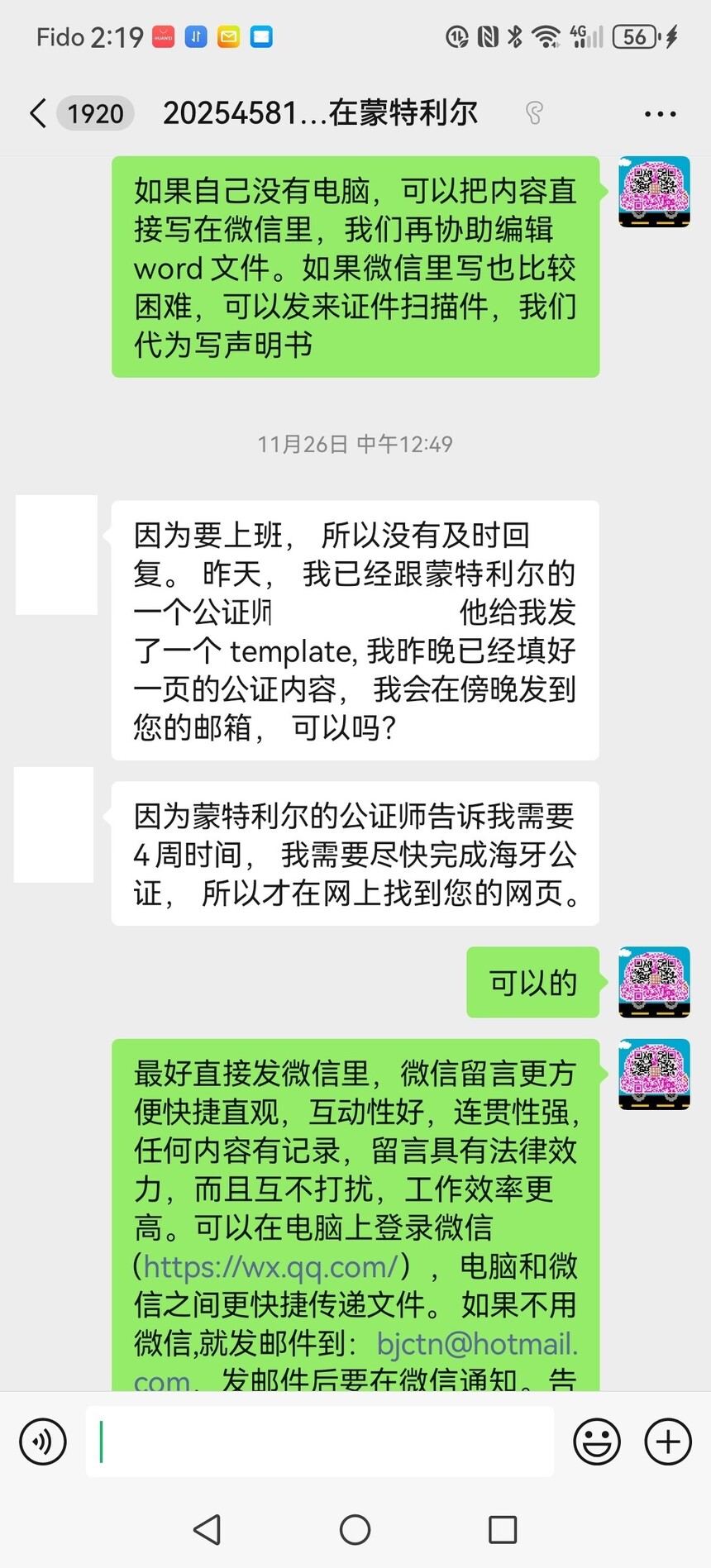Tap the 11月26日 中午12:49 timestamp
This screenshot has width=711, height=1568.
[355, 444]
